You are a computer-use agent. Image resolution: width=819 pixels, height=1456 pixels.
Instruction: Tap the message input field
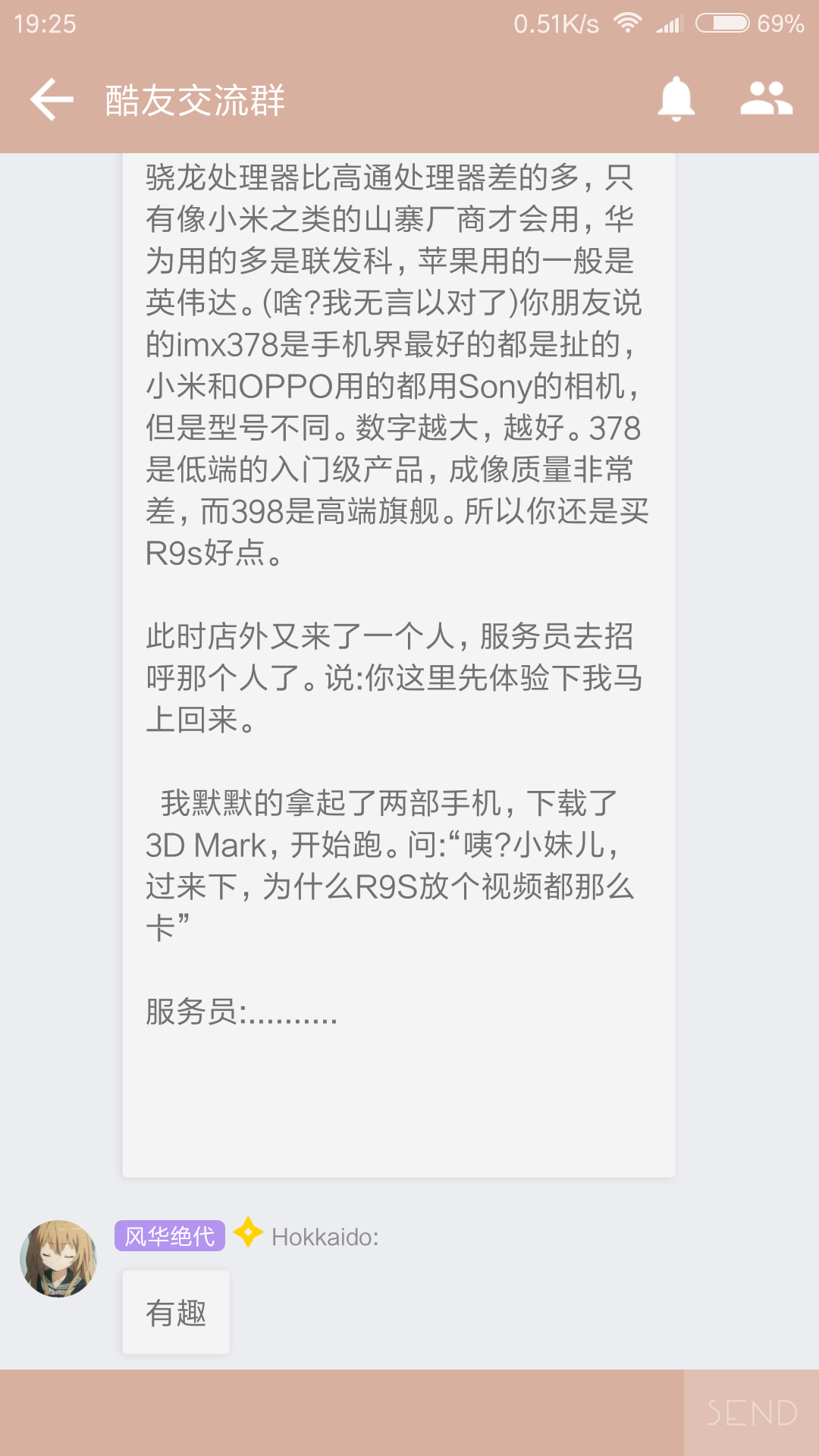pyautogui.click(x=341, y=1412)
